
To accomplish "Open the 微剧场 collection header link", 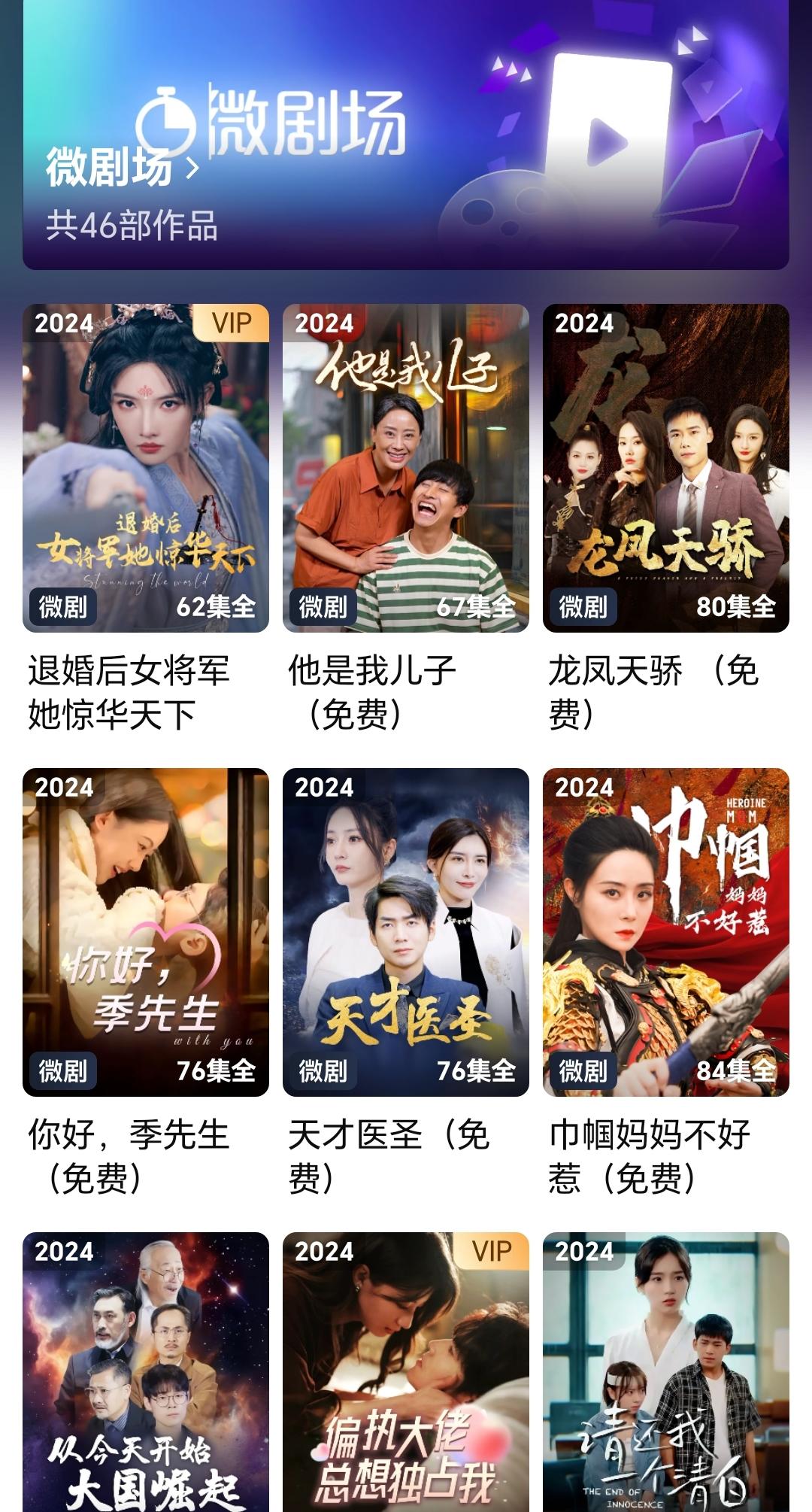I will [123, 166].
